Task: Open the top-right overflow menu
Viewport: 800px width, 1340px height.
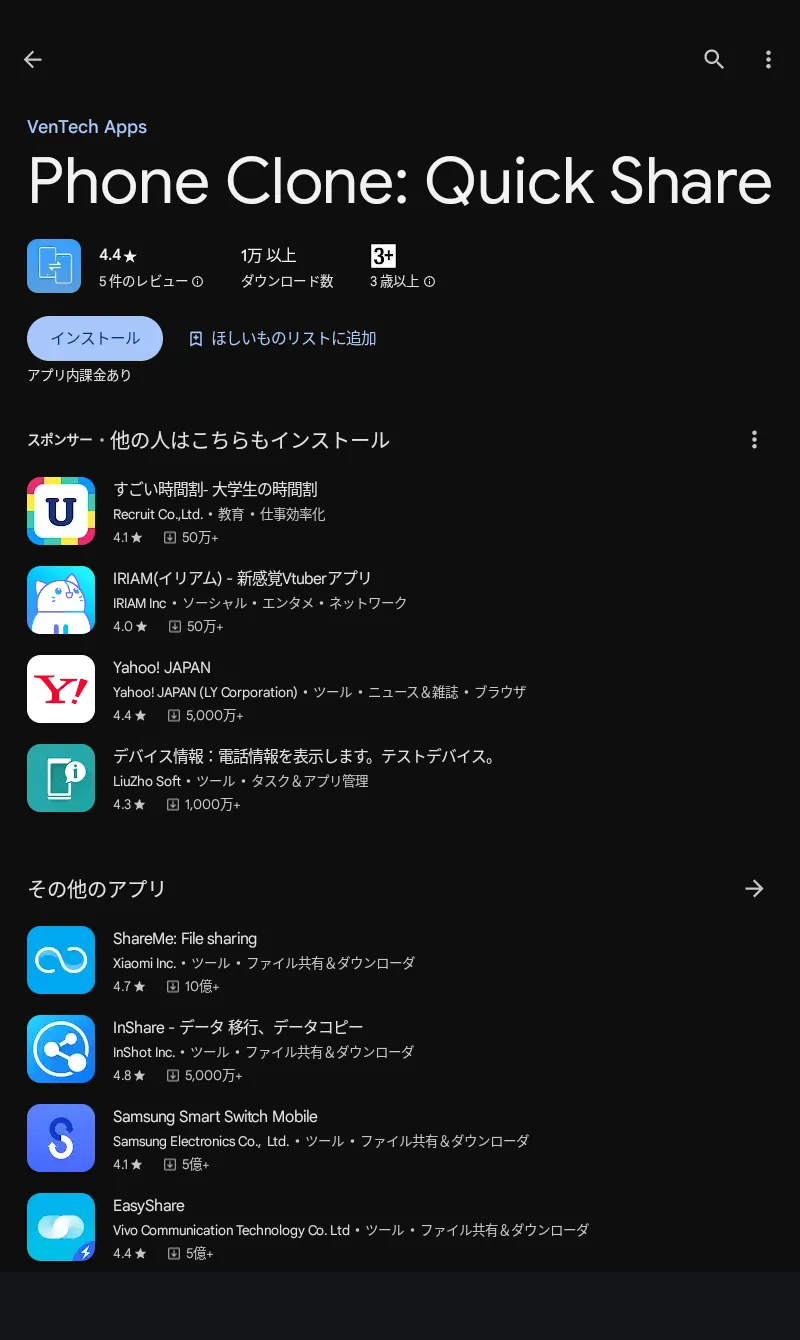Action: click(768, 60)
